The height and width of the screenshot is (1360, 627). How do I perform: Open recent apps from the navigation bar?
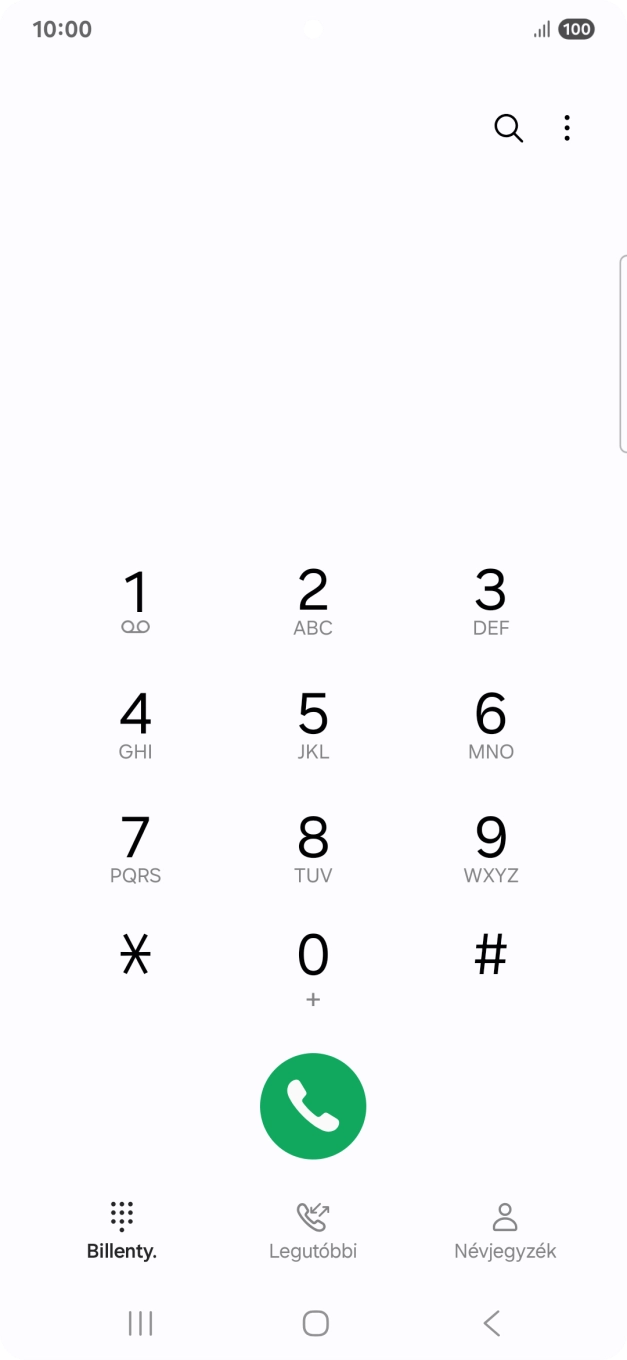[x=140, y=1323]
